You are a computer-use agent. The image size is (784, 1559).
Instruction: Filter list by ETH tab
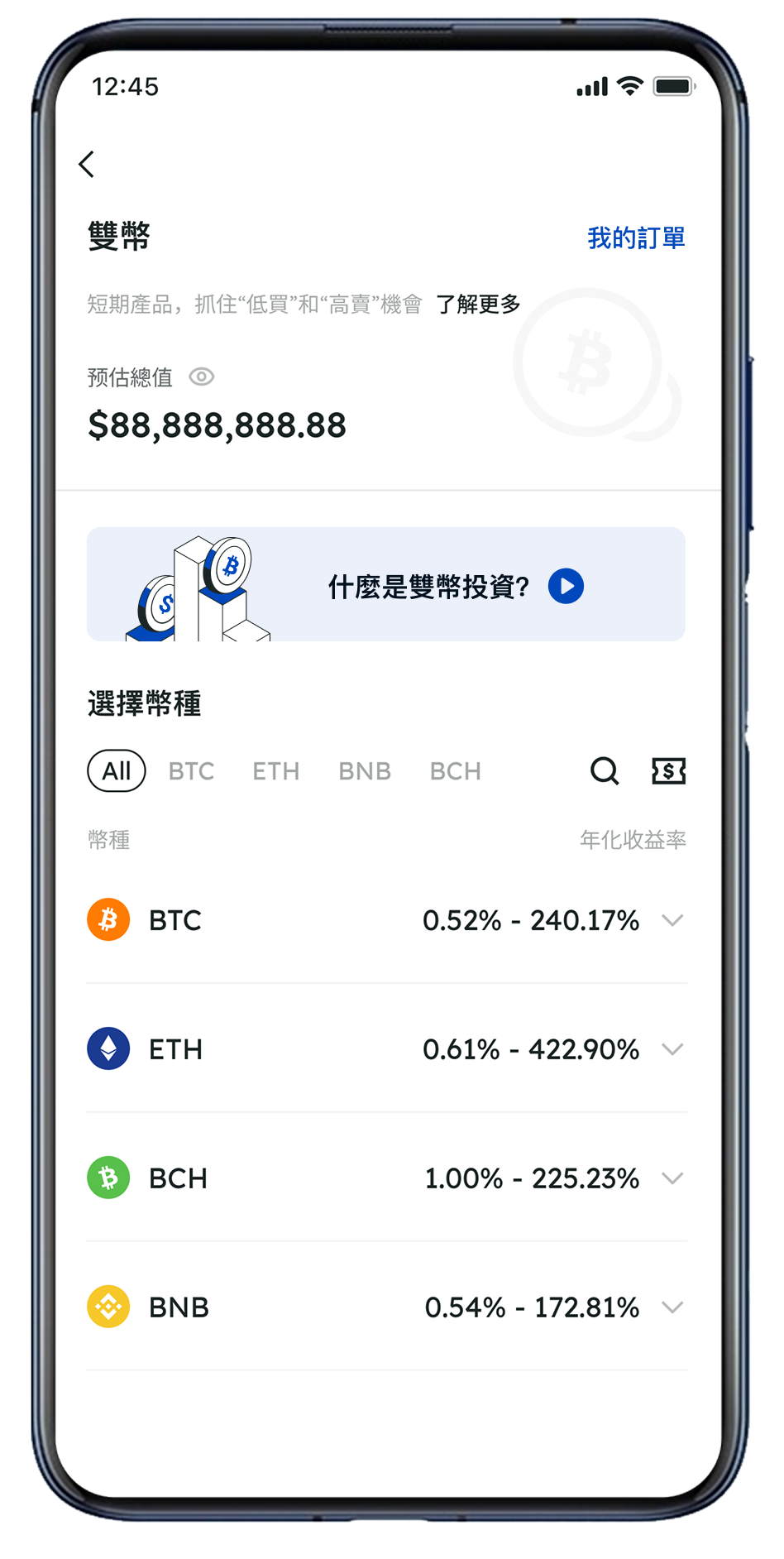(275, 771)
